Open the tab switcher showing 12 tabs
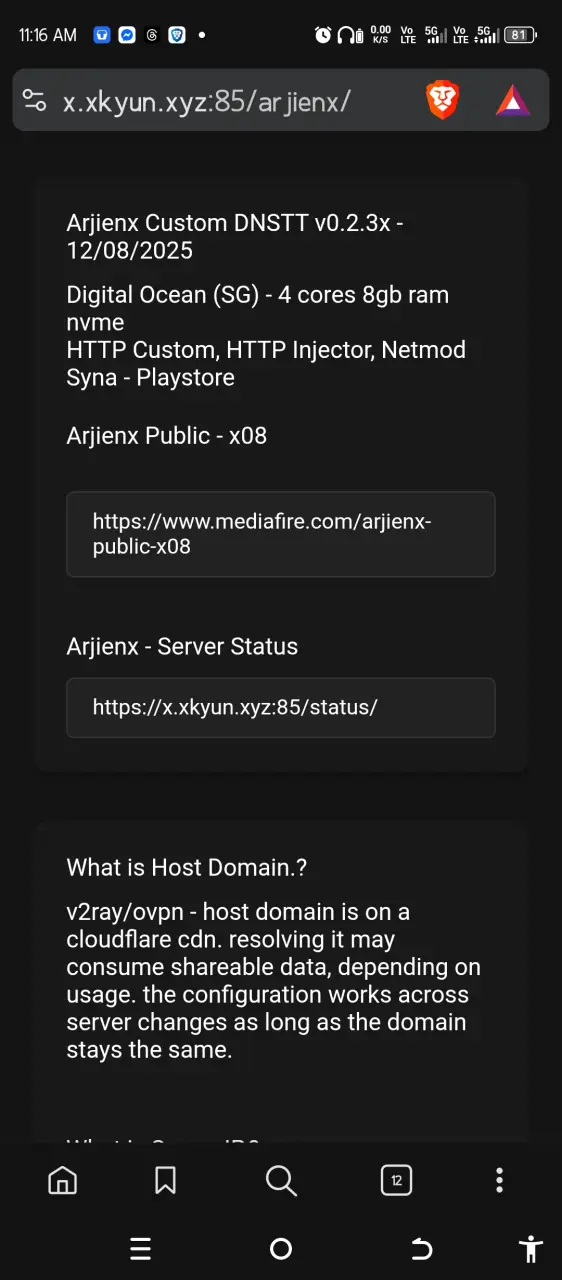 (x=397, y=1181)
